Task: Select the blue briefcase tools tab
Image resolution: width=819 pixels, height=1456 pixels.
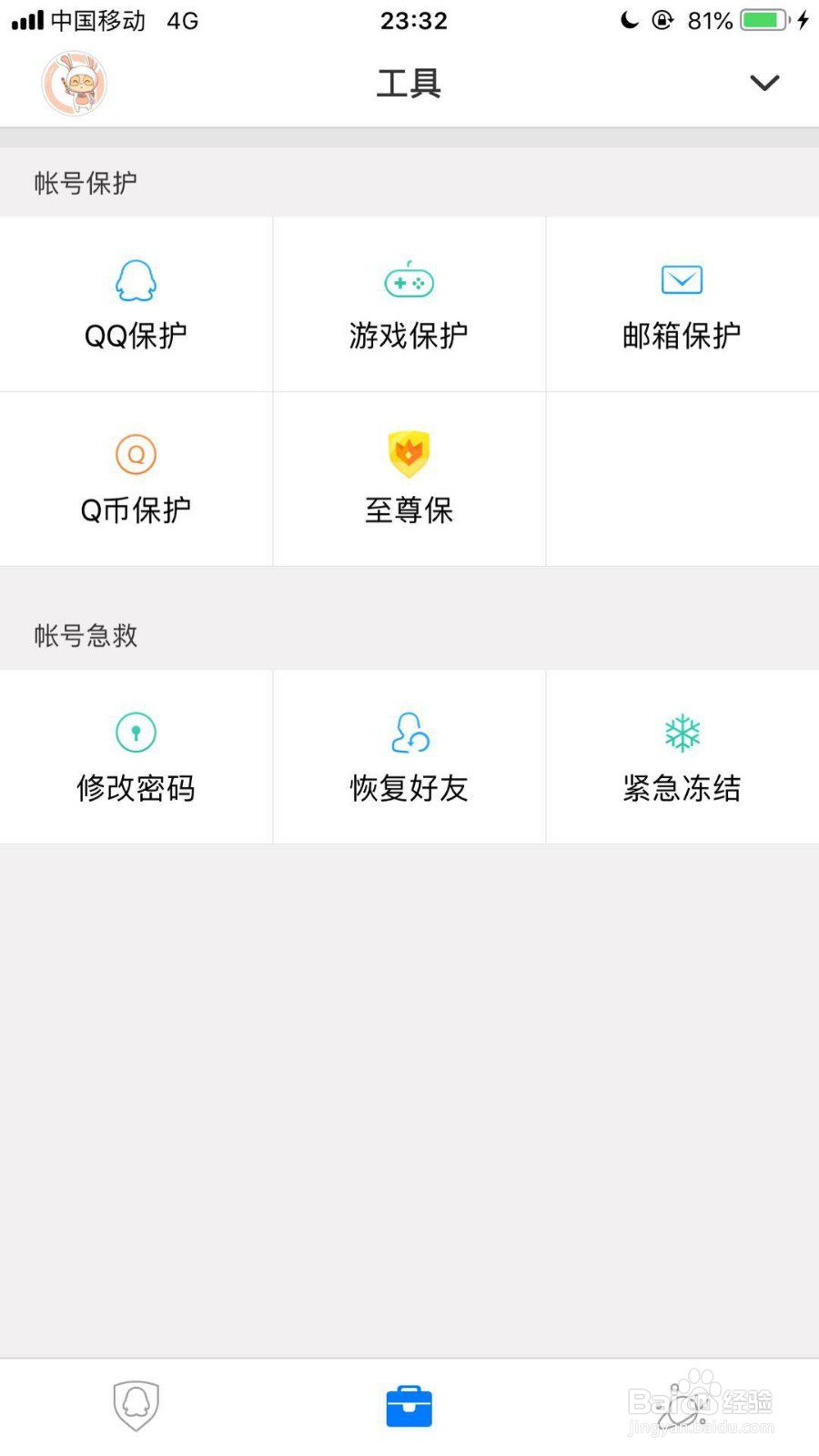Action: pyautogui.click(x=409, y=1406)
